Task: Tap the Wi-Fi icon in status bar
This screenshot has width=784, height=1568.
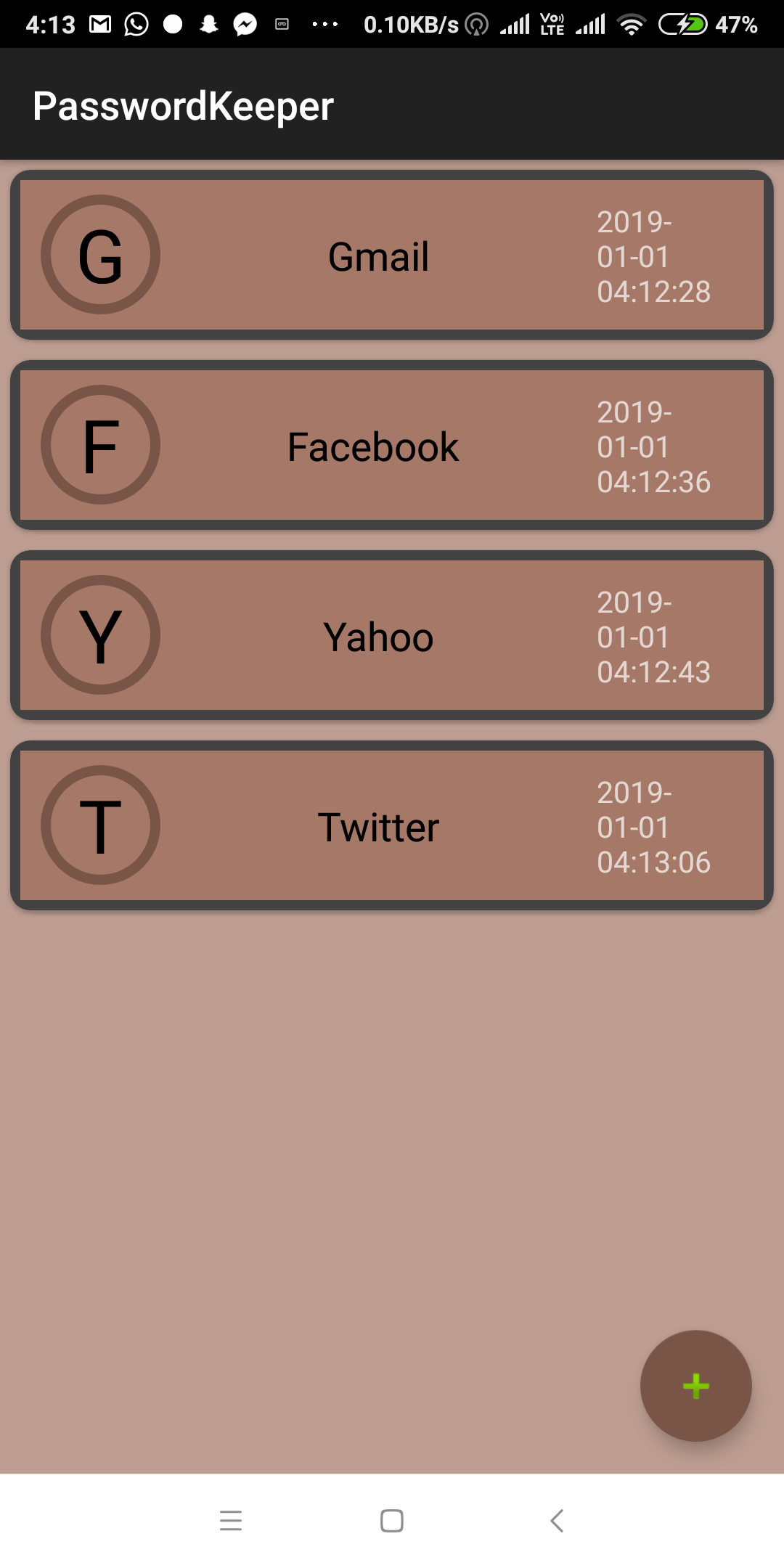Action: tap(631, 24)
